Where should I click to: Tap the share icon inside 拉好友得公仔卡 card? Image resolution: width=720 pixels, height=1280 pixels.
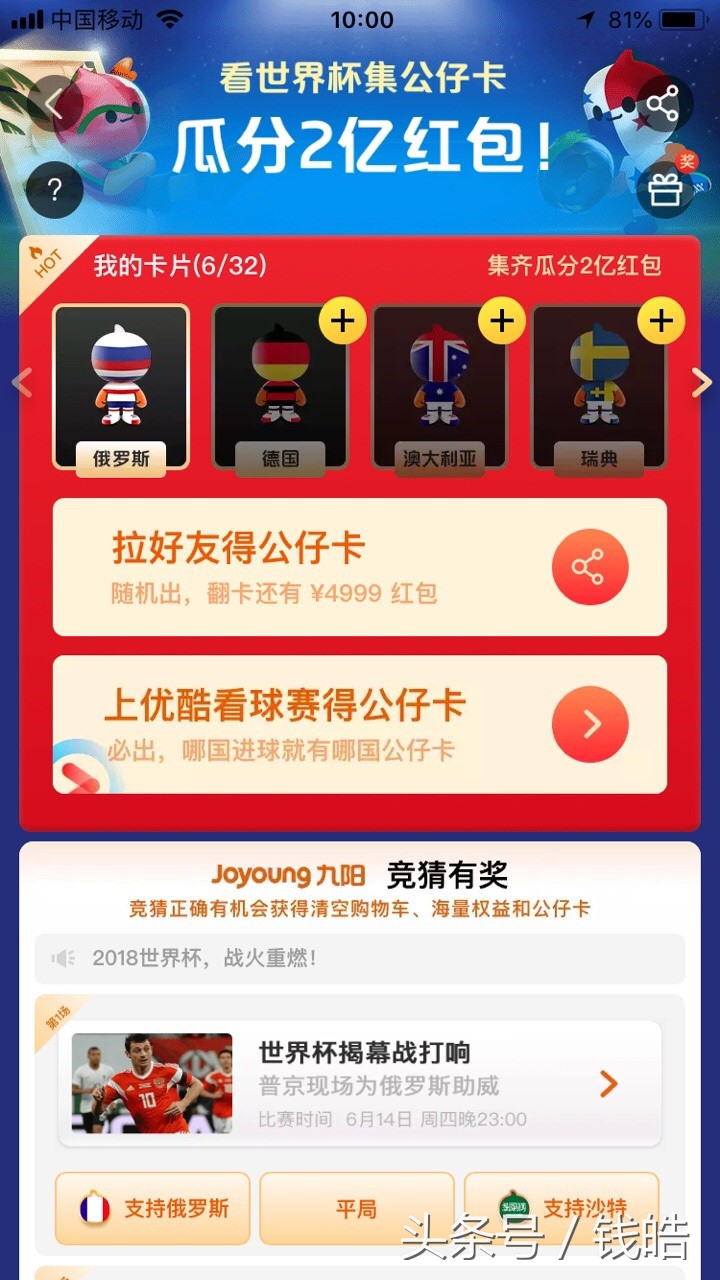[x=589, y=566]
